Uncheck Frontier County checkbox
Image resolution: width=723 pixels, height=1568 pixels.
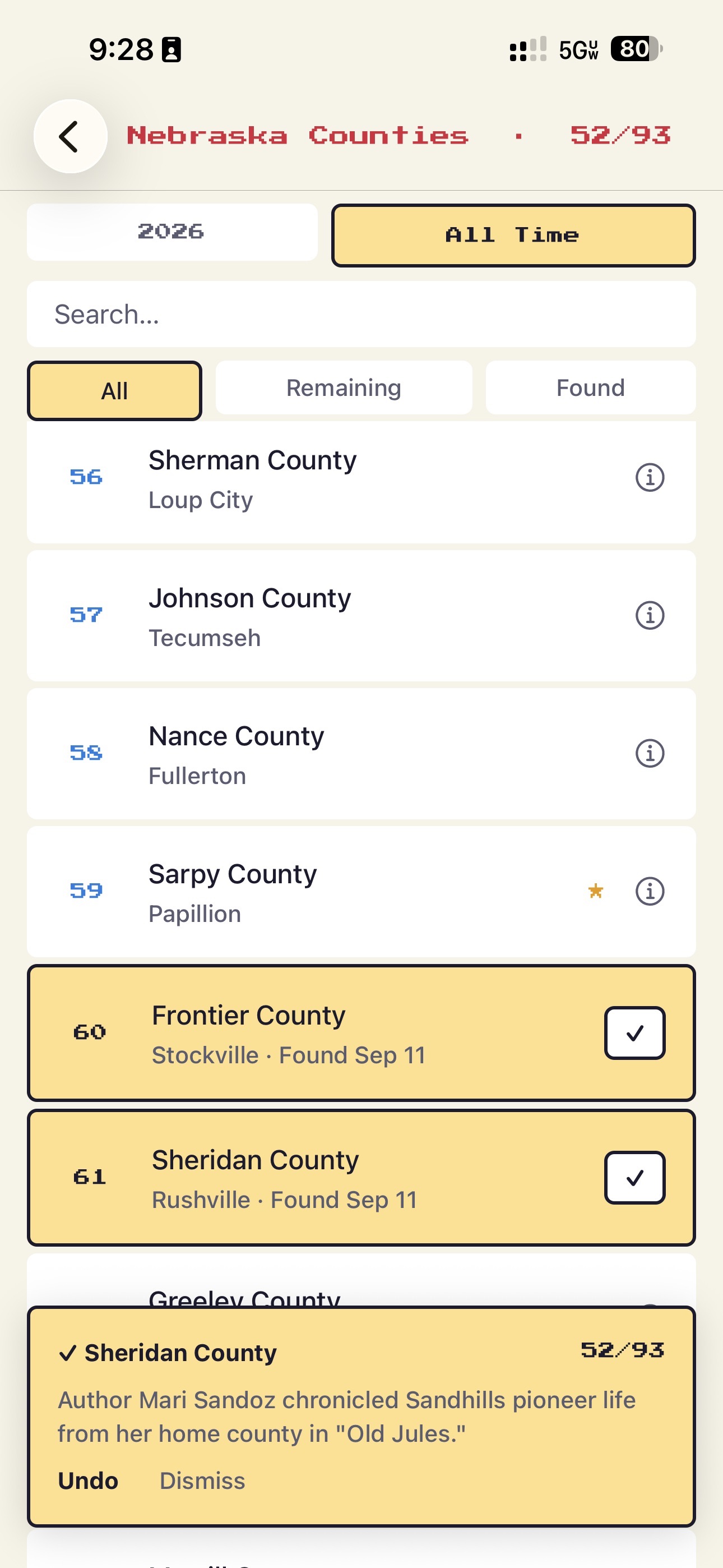635,1033
